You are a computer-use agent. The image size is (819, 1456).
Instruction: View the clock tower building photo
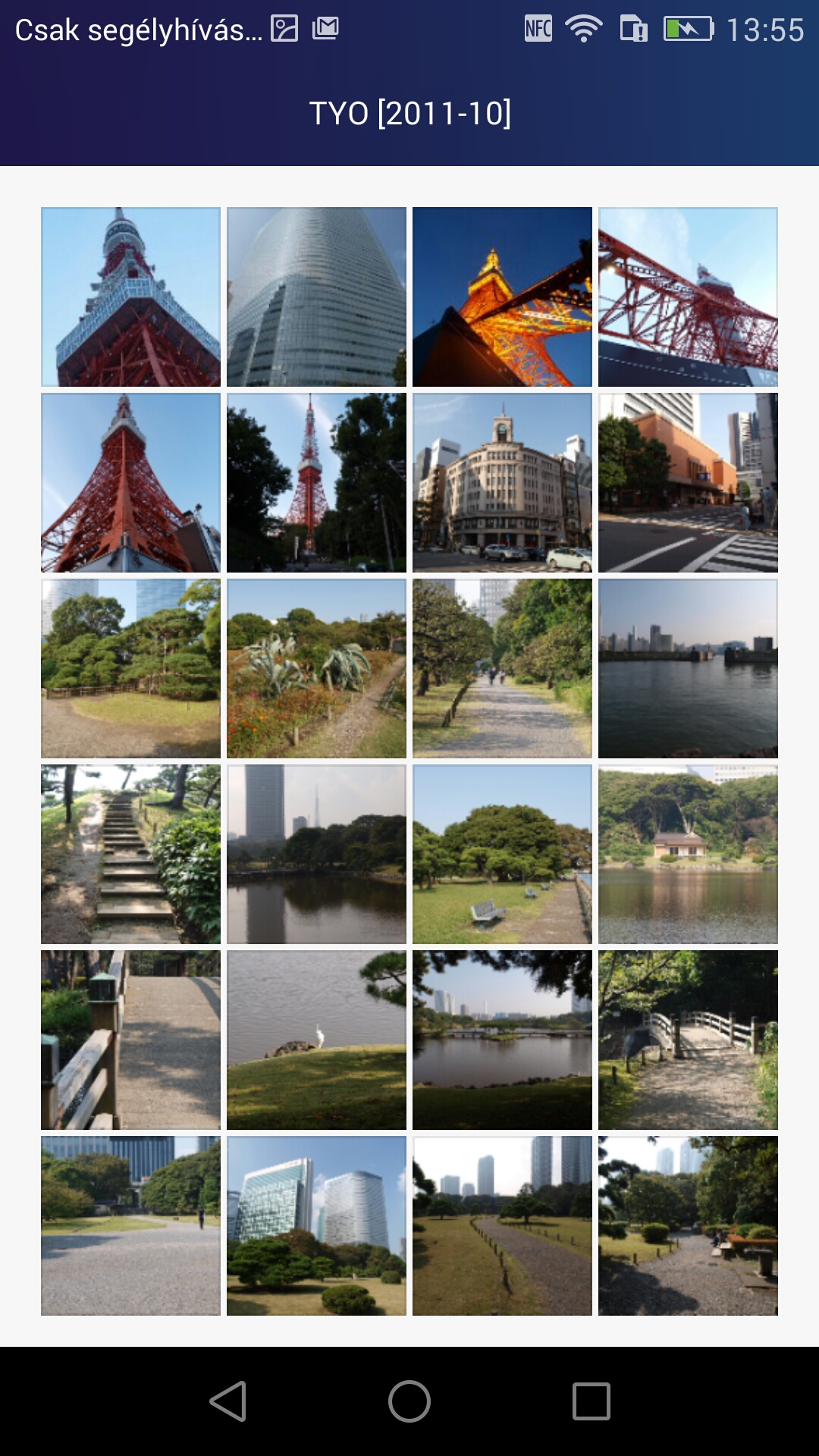[x=502, y=482]
